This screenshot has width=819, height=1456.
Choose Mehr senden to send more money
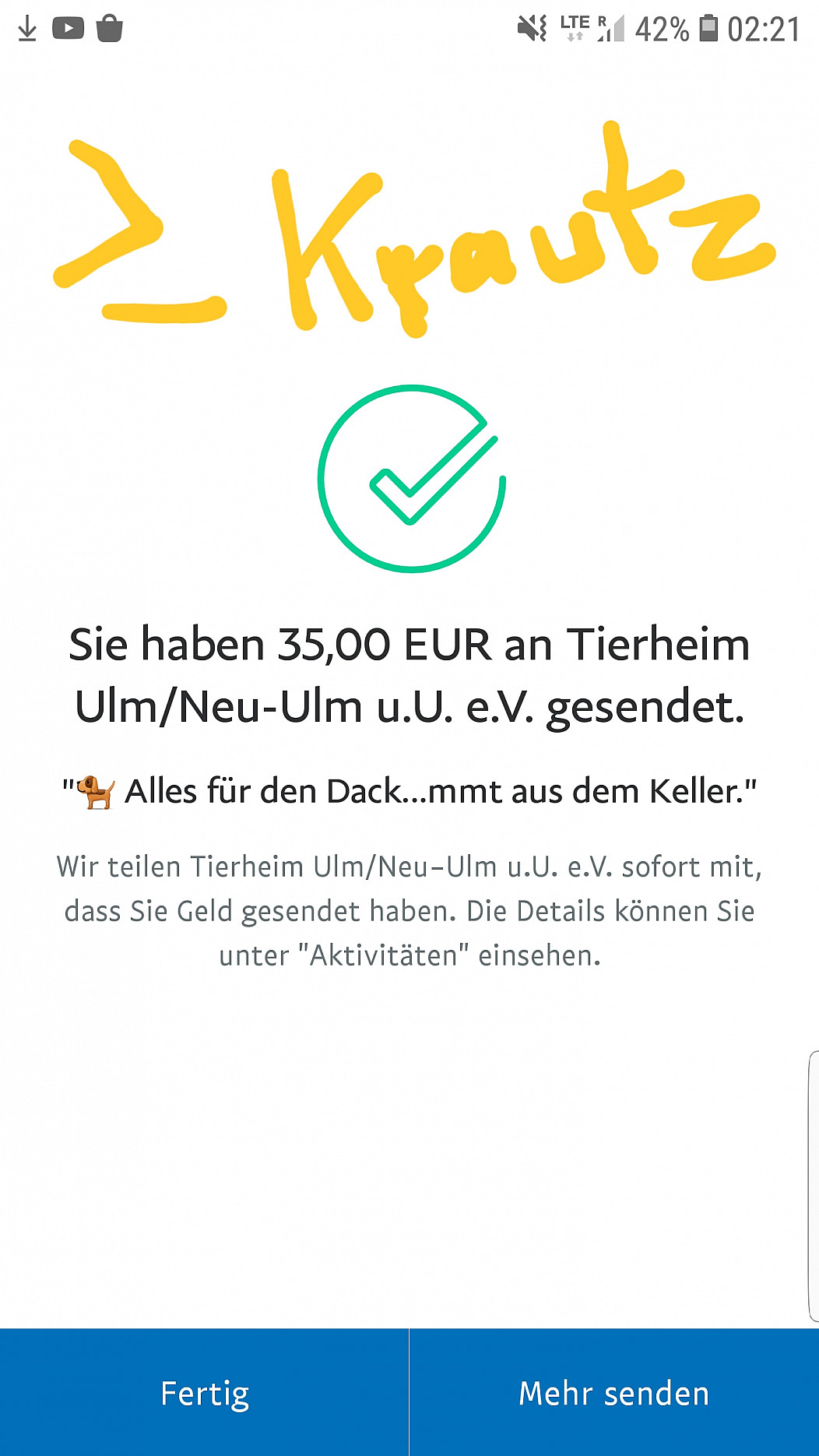click(x=614, y=1392)
